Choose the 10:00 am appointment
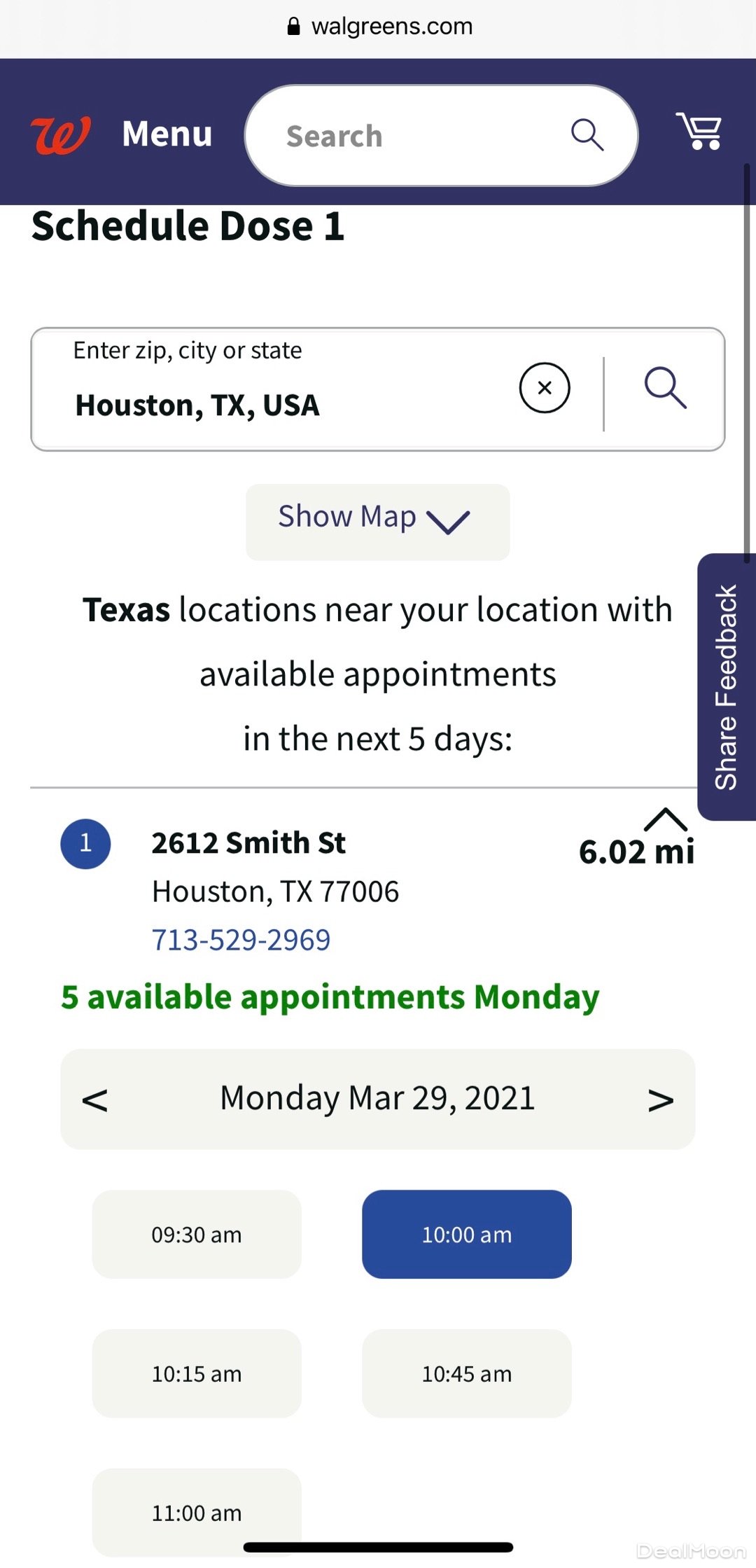 [x=466, y=1234]
